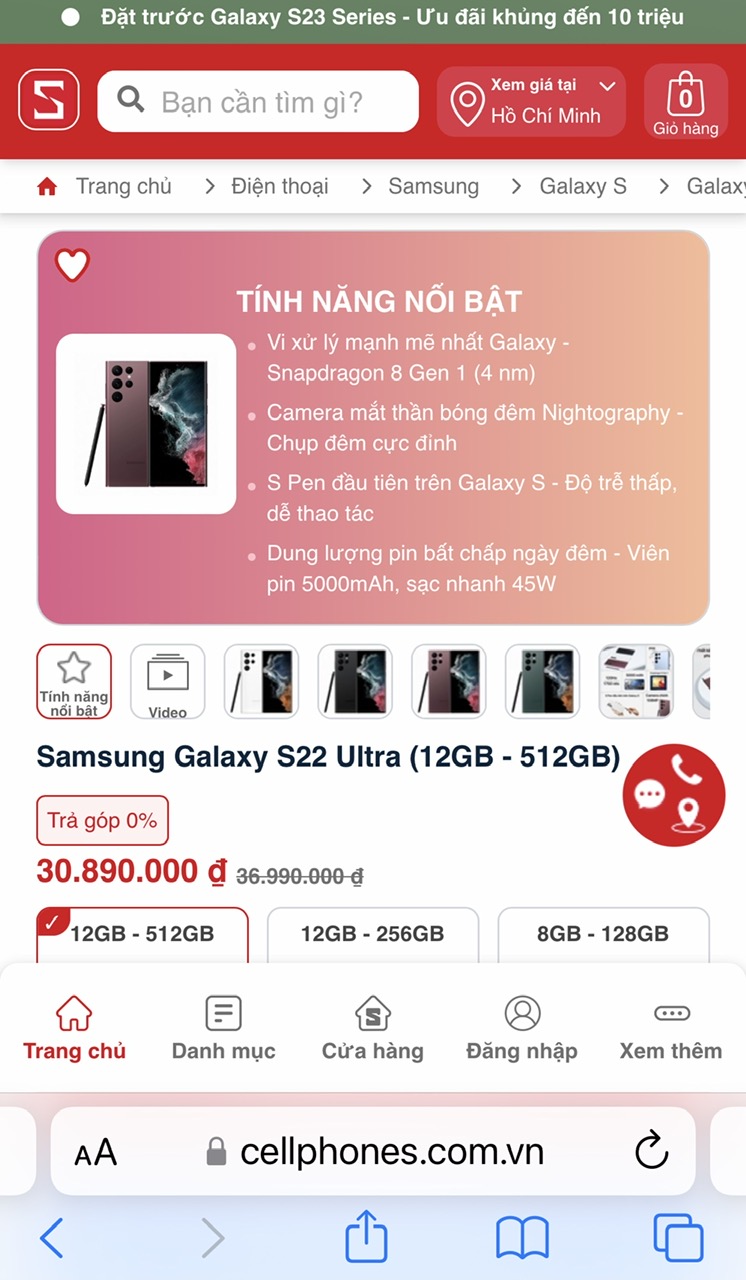
Task: Choose the 8GB - 128GB variant
Action: (x=603, y=934)
